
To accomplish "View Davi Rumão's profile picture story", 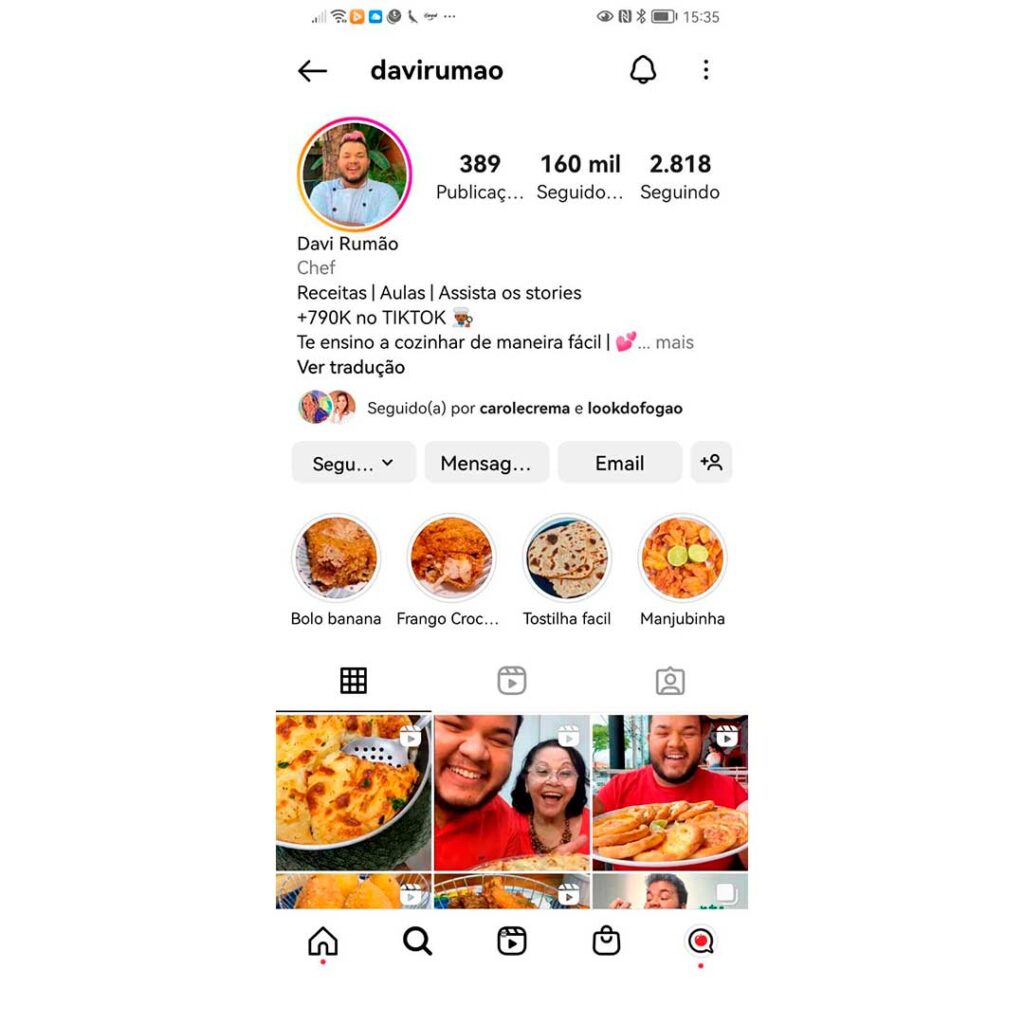I will click(355, 174).
